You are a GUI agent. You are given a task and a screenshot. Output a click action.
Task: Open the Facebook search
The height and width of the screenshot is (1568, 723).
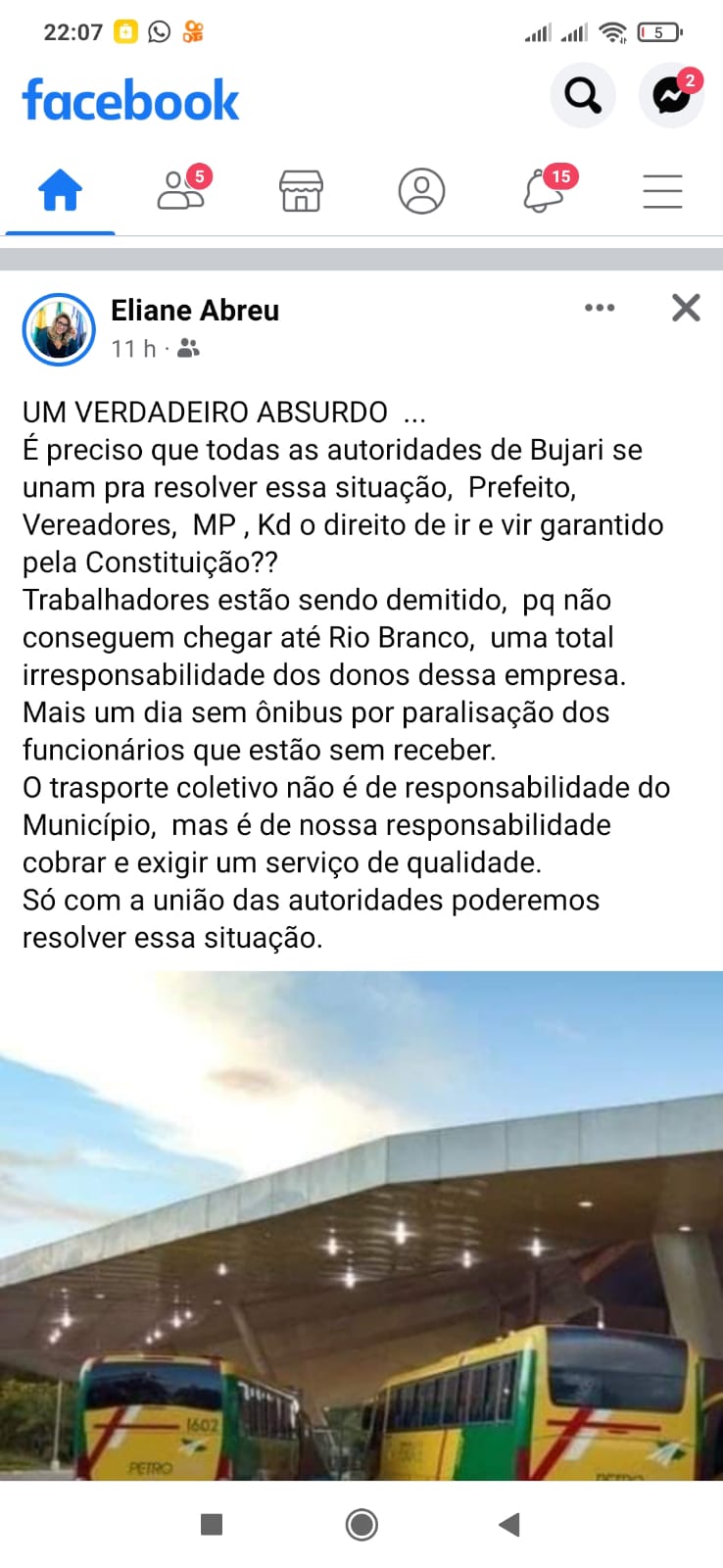tap(583, 95)
